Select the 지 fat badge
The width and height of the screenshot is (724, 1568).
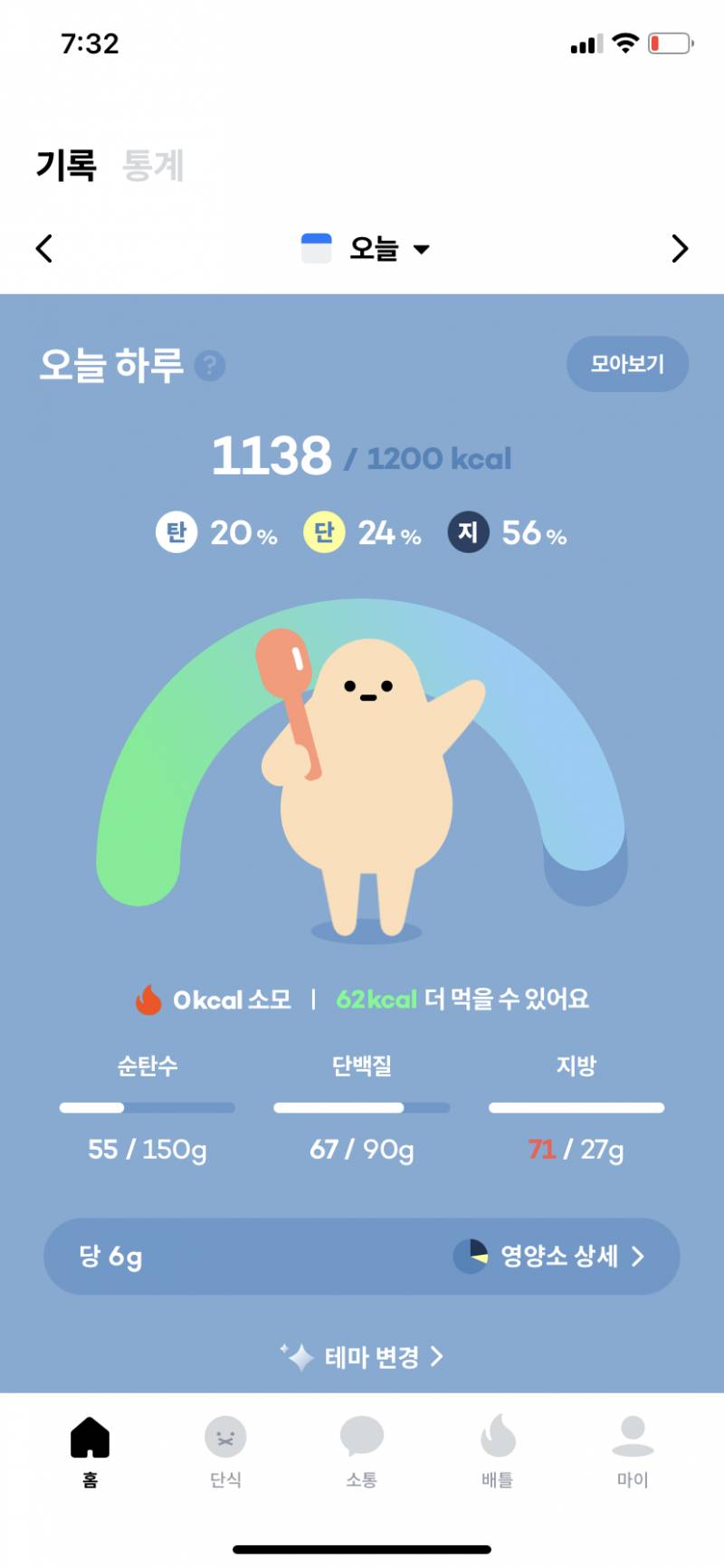pyautogui.click(x=468, y=532)
